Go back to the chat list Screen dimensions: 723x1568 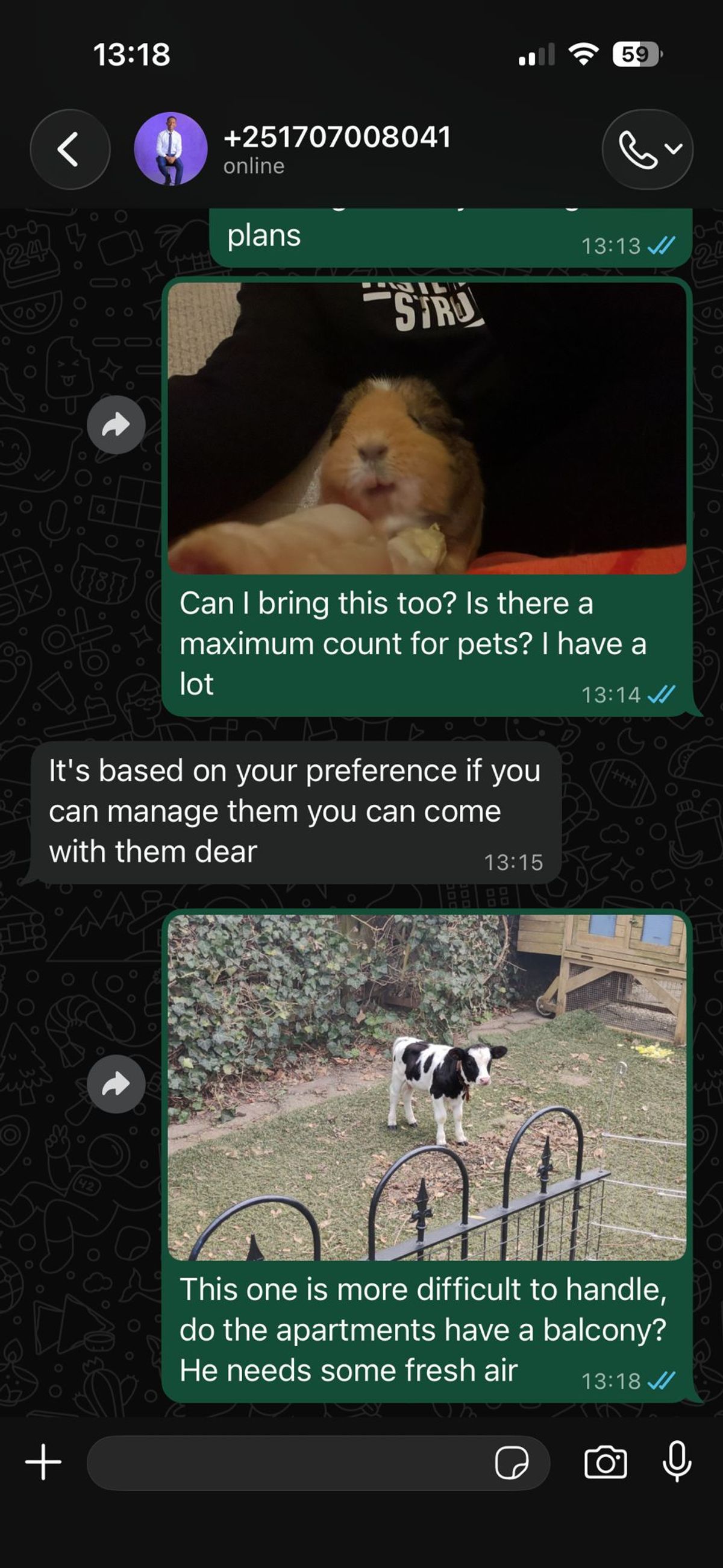[x=69, y=149]
